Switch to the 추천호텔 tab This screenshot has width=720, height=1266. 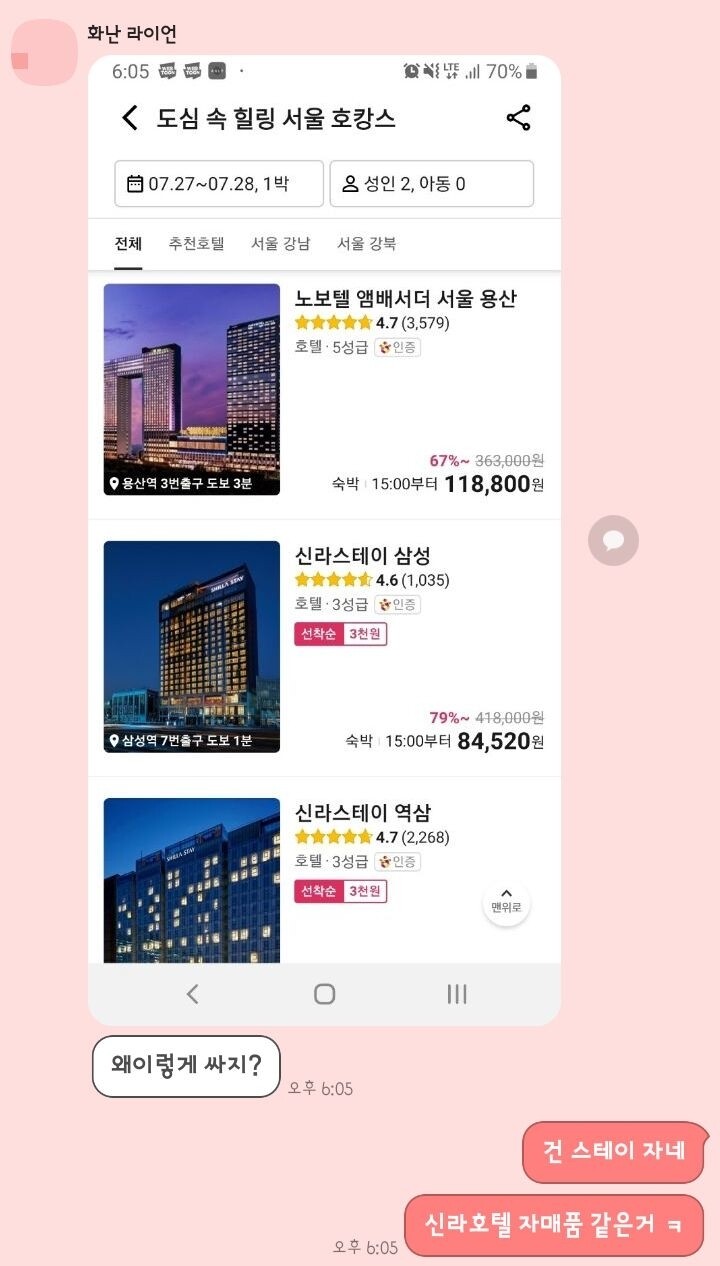[x=195, y=243]
